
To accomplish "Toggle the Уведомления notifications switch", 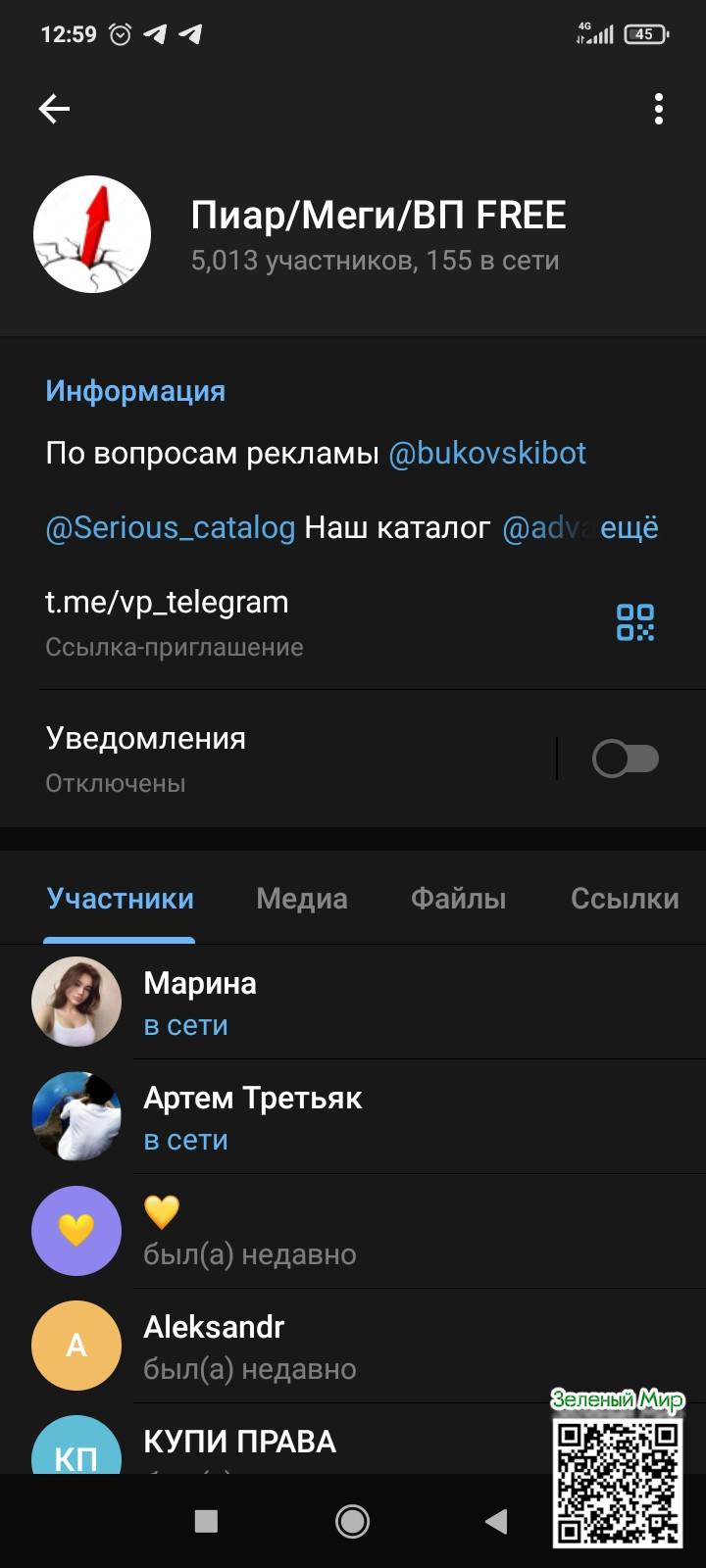I will [625, 759].
